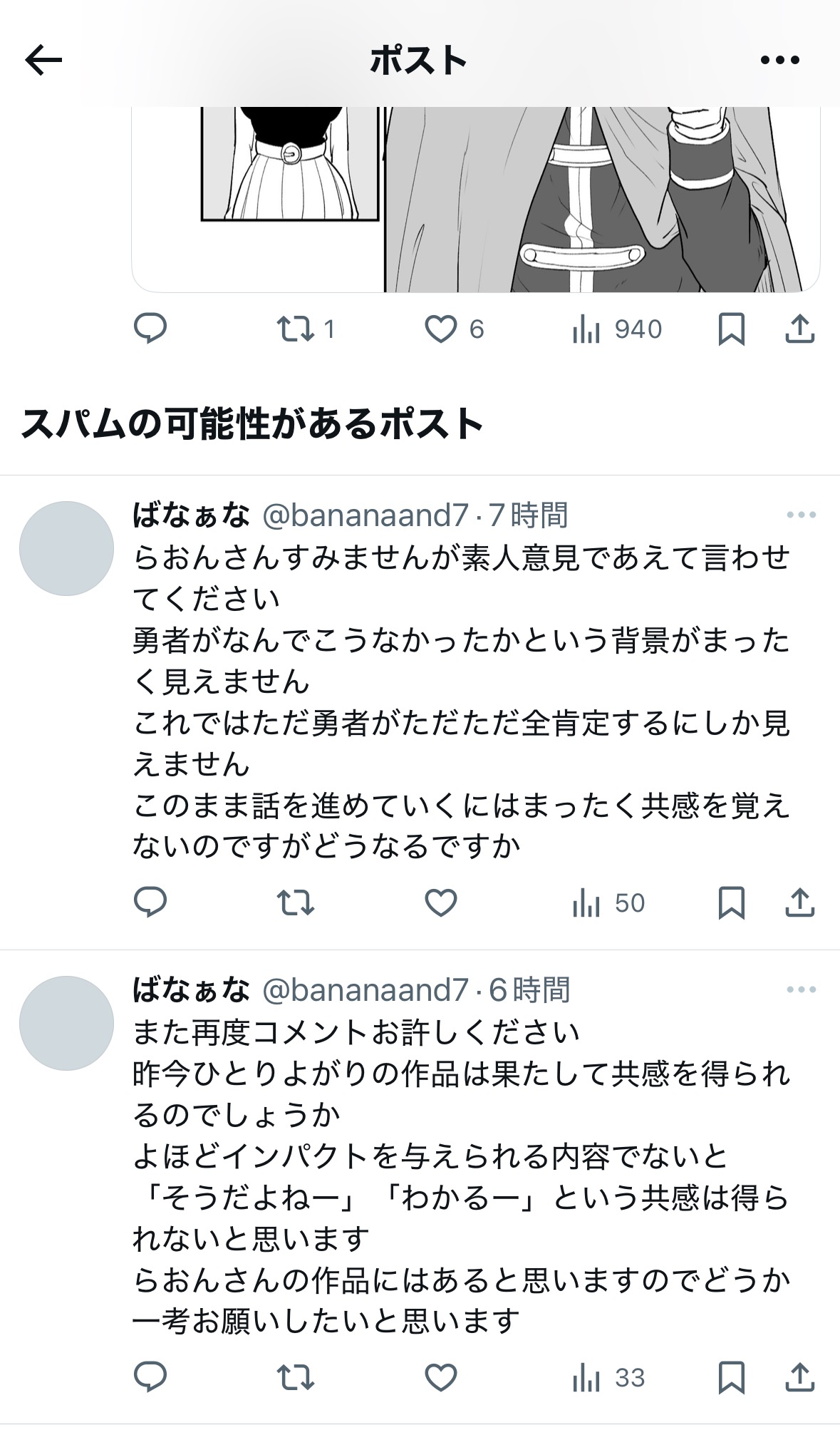
Task: Bookmark the 6時間 comment
Action: pos(731,1377)
